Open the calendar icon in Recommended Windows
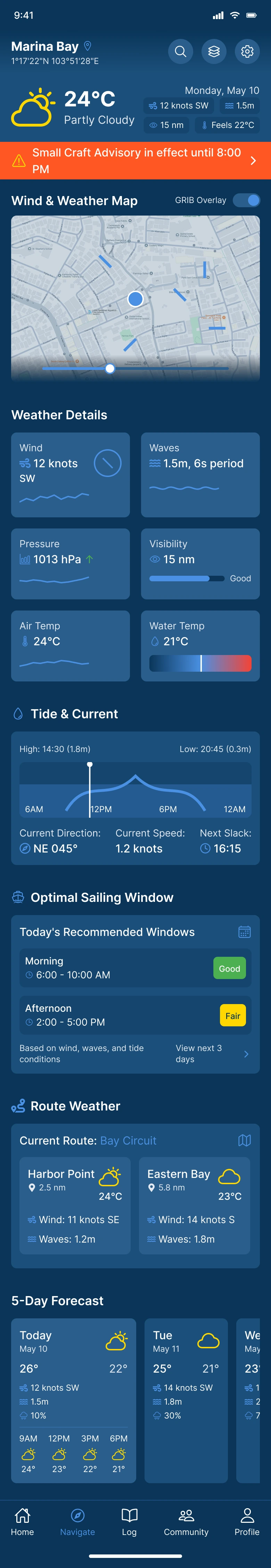The height and width of the screenshot is (1568, 271). click(x=244, y=932)
